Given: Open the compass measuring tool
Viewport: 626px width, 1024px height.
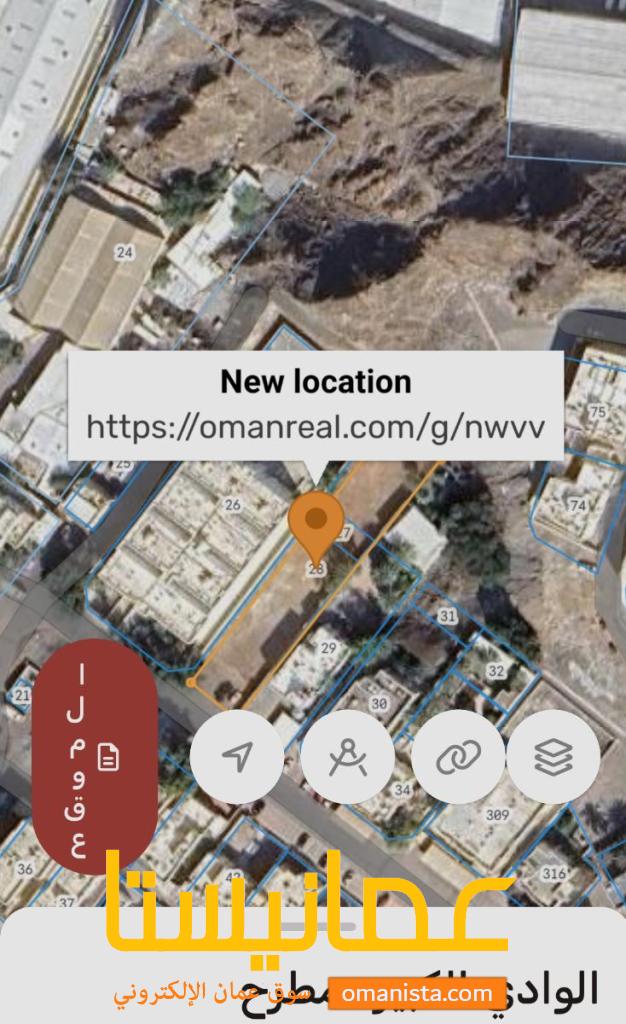Looking at the screenshot, I should coord(347,756).
